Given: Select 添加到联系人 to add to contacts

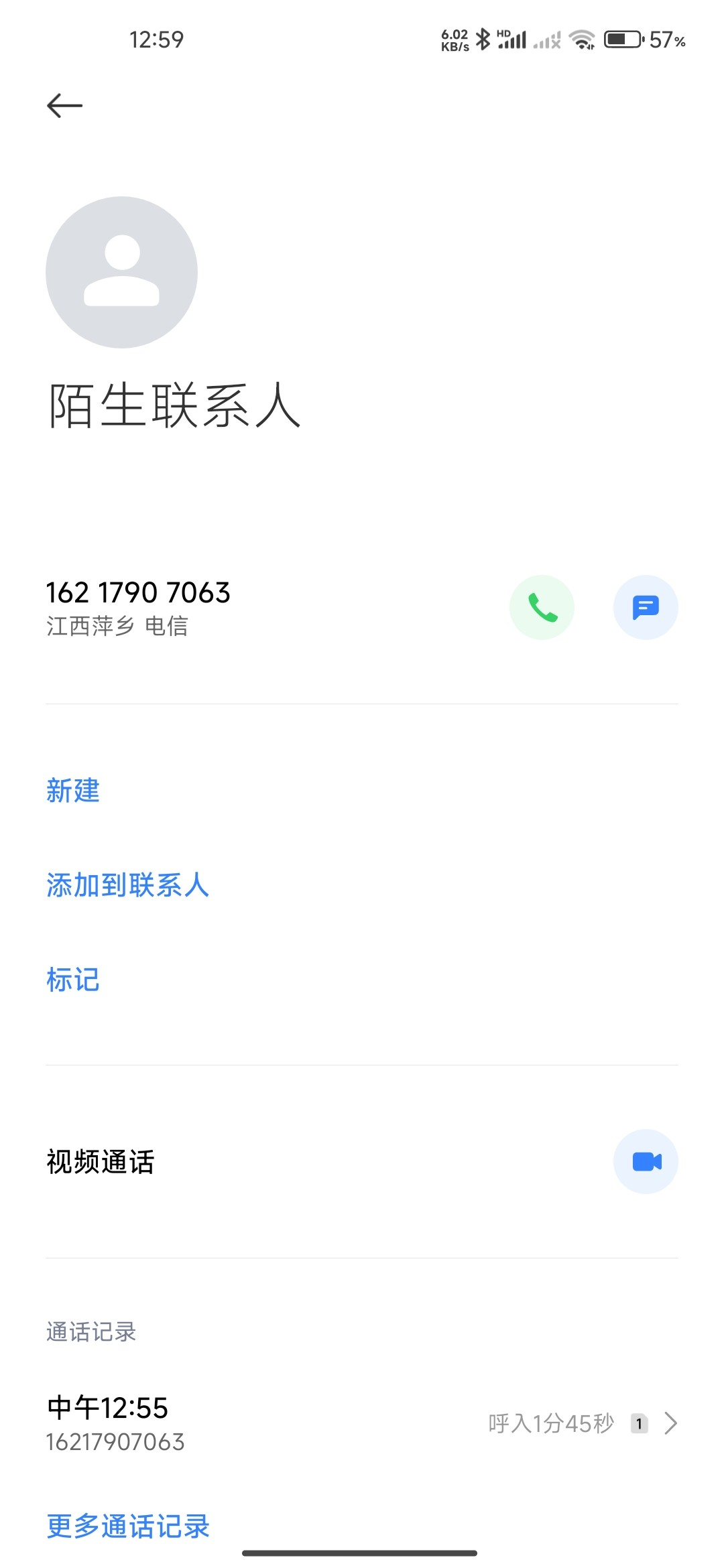Looking at the screenshot, I should tap(127, 885).
